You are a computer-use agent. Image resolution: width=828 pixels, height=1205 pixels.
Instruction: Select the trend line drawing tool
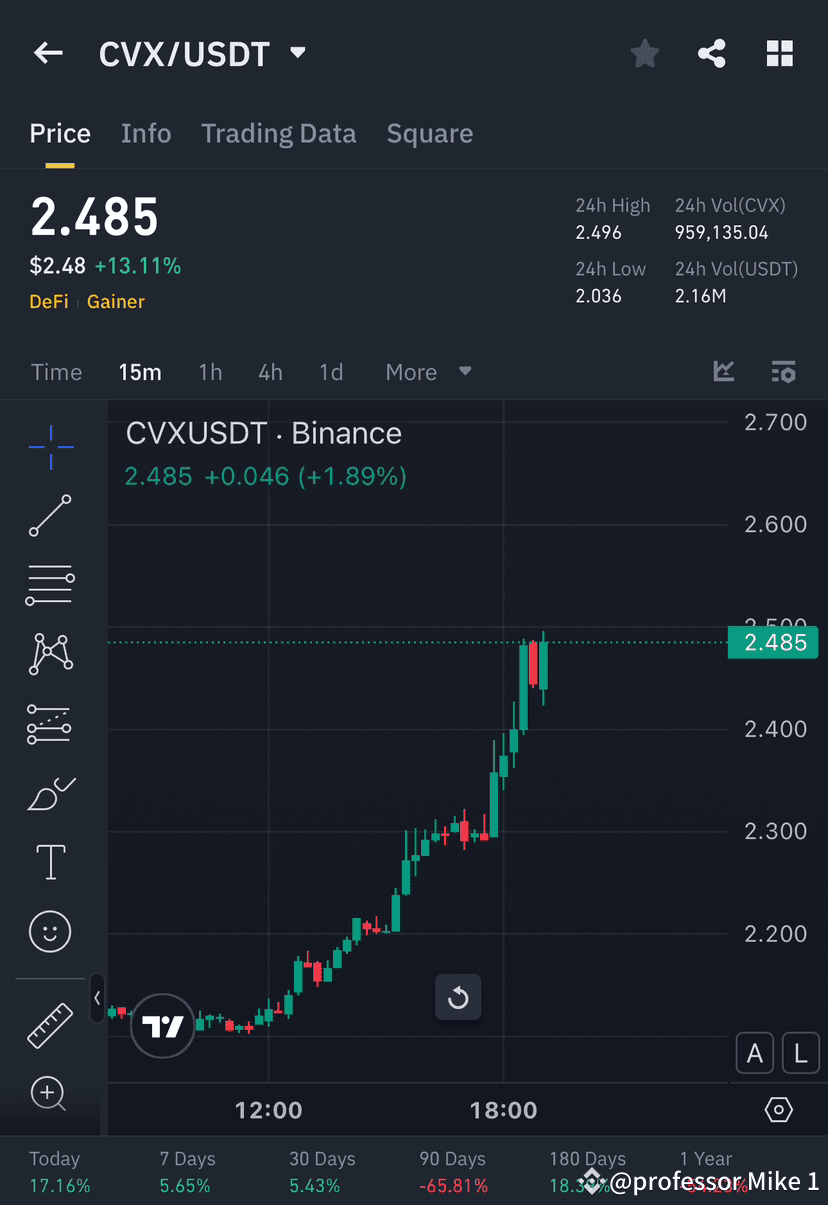[x=50, y=516]
